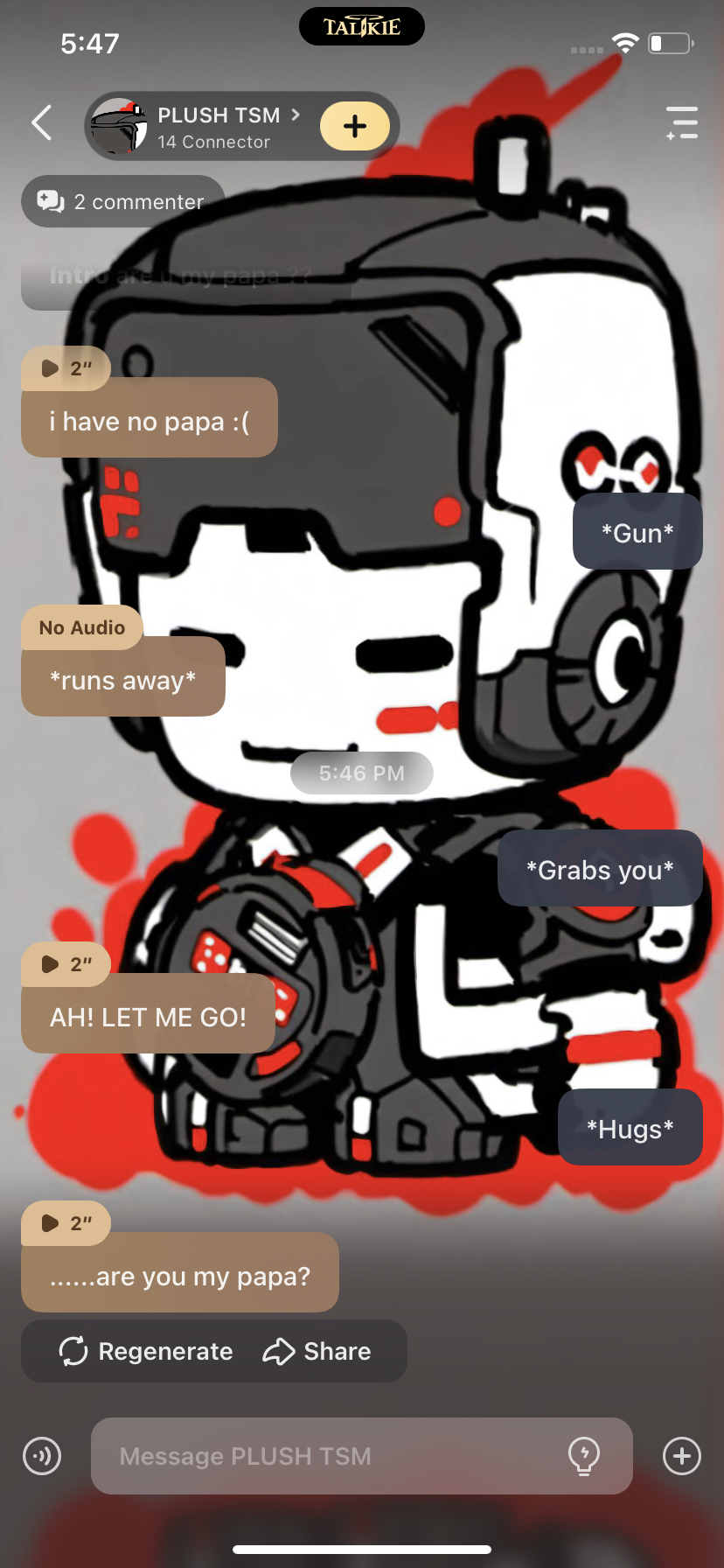Go back using the top-left arrow
This screenshot has height=1568, width=724.
pyautogui.click(x=41, y=122)
